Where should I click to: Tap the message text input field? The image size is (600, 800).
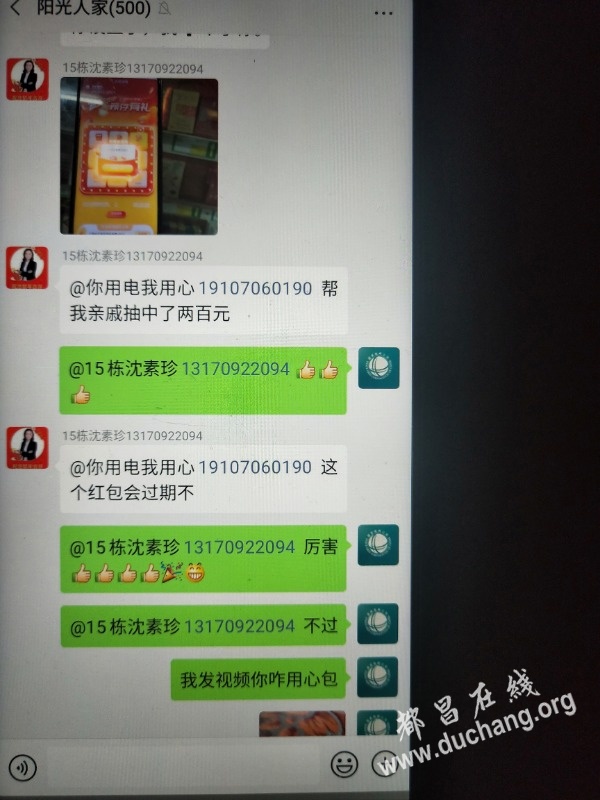point(185,767)
